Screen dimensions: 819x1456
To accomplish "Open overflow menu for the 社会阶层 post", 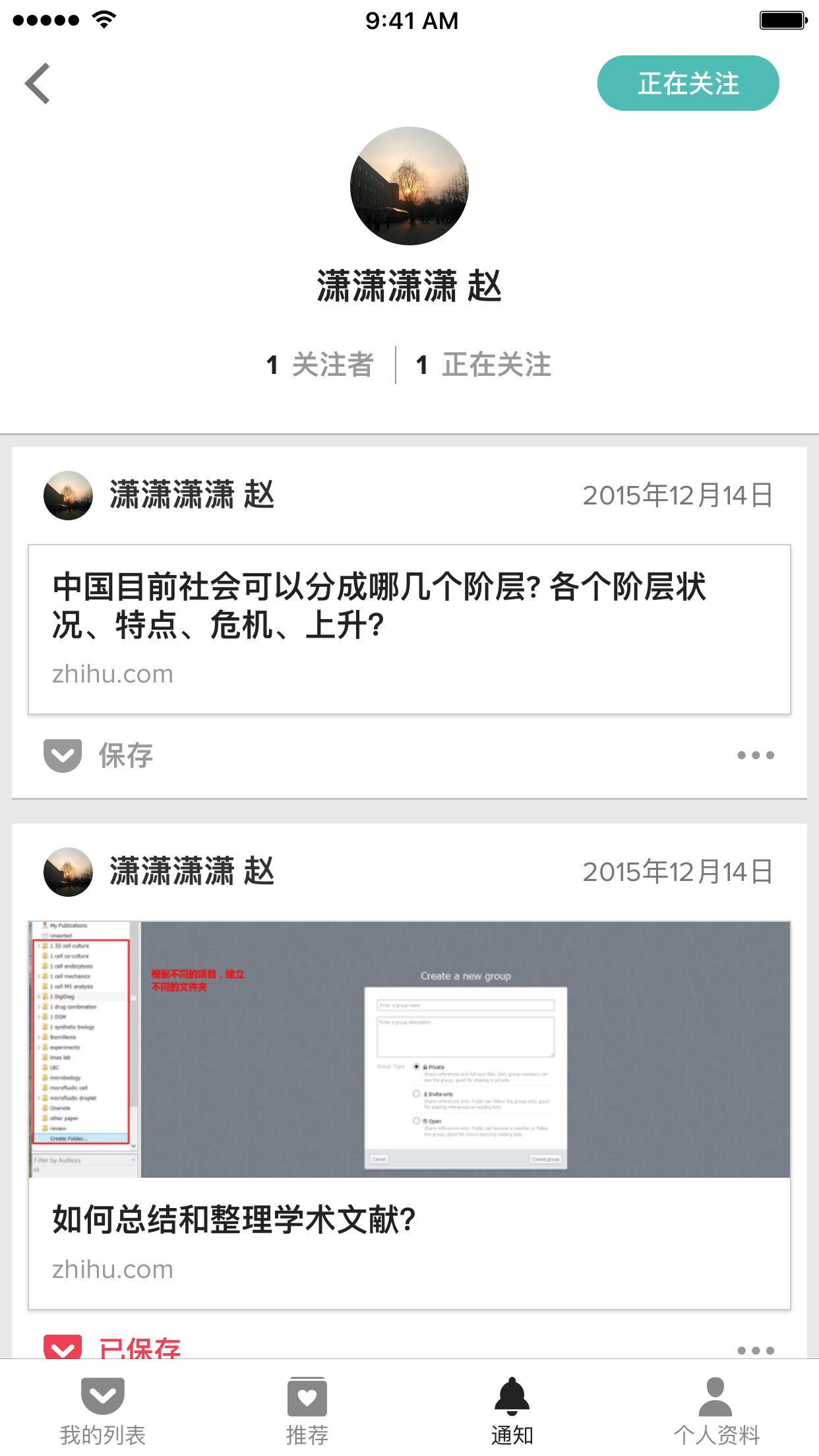I will point(755,755).
